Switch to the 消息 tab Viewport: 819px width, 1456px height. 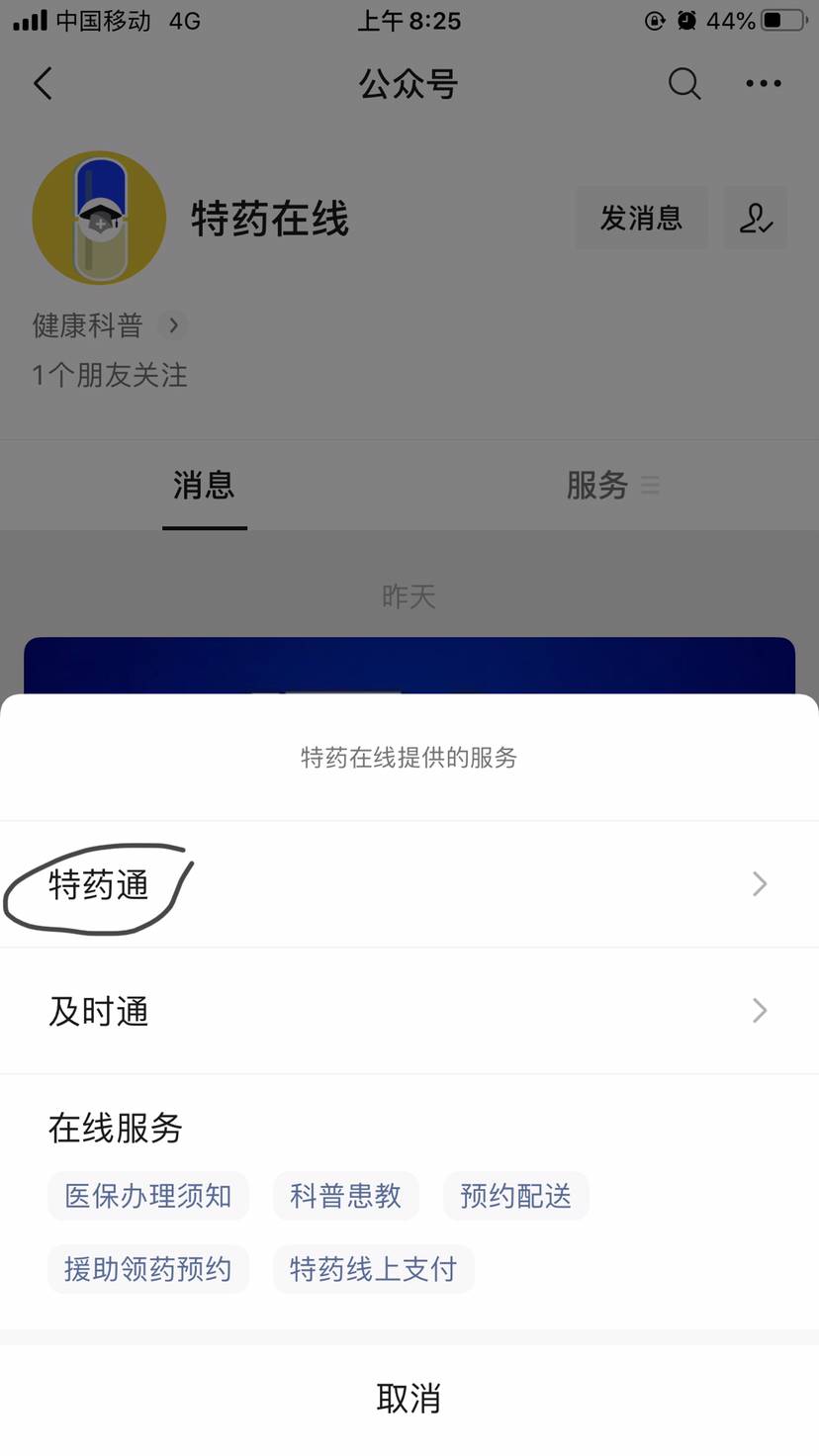pos(204,486)
